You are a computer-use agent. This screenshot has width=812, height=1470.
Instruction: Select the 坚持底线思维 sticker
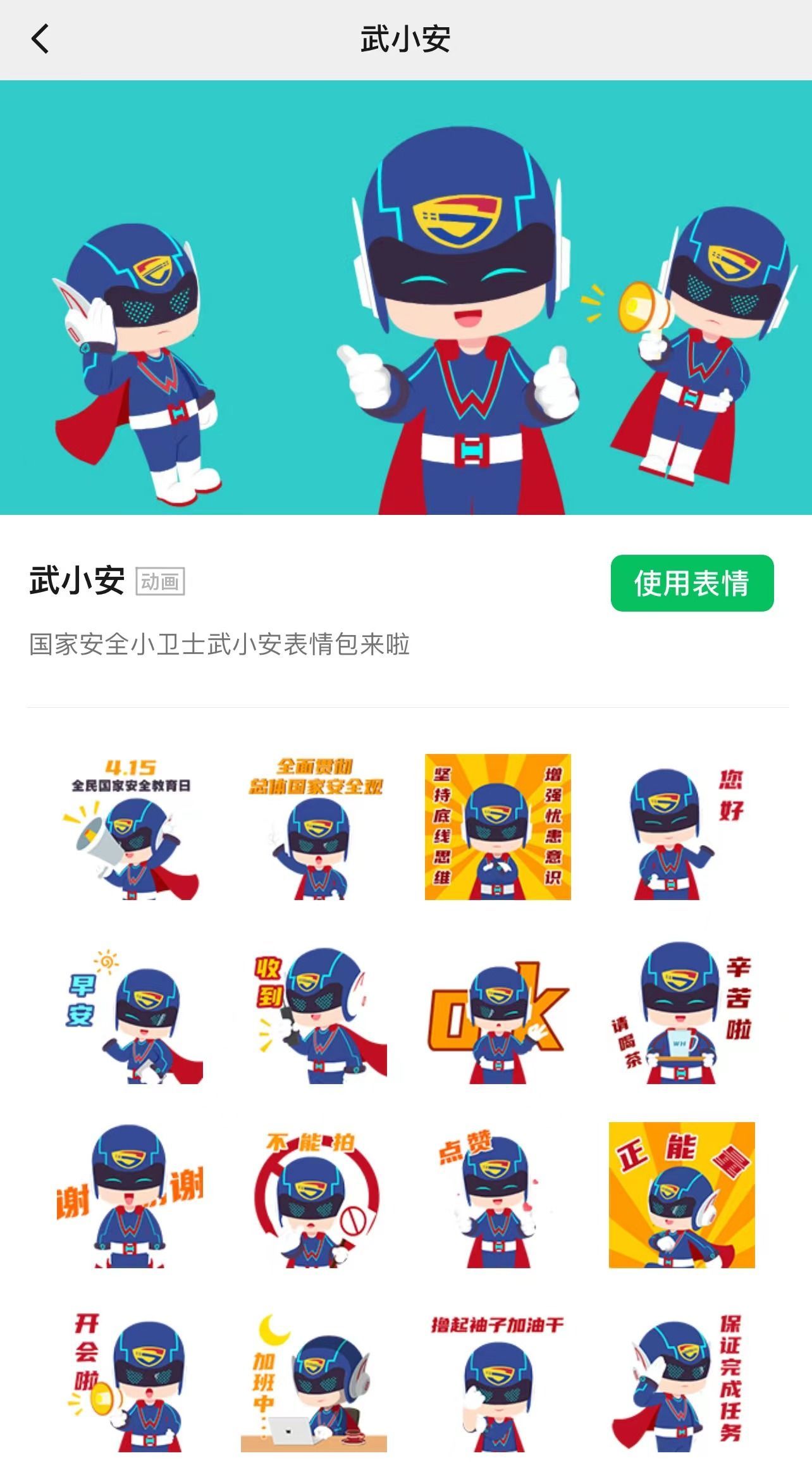tap(498, 827)
